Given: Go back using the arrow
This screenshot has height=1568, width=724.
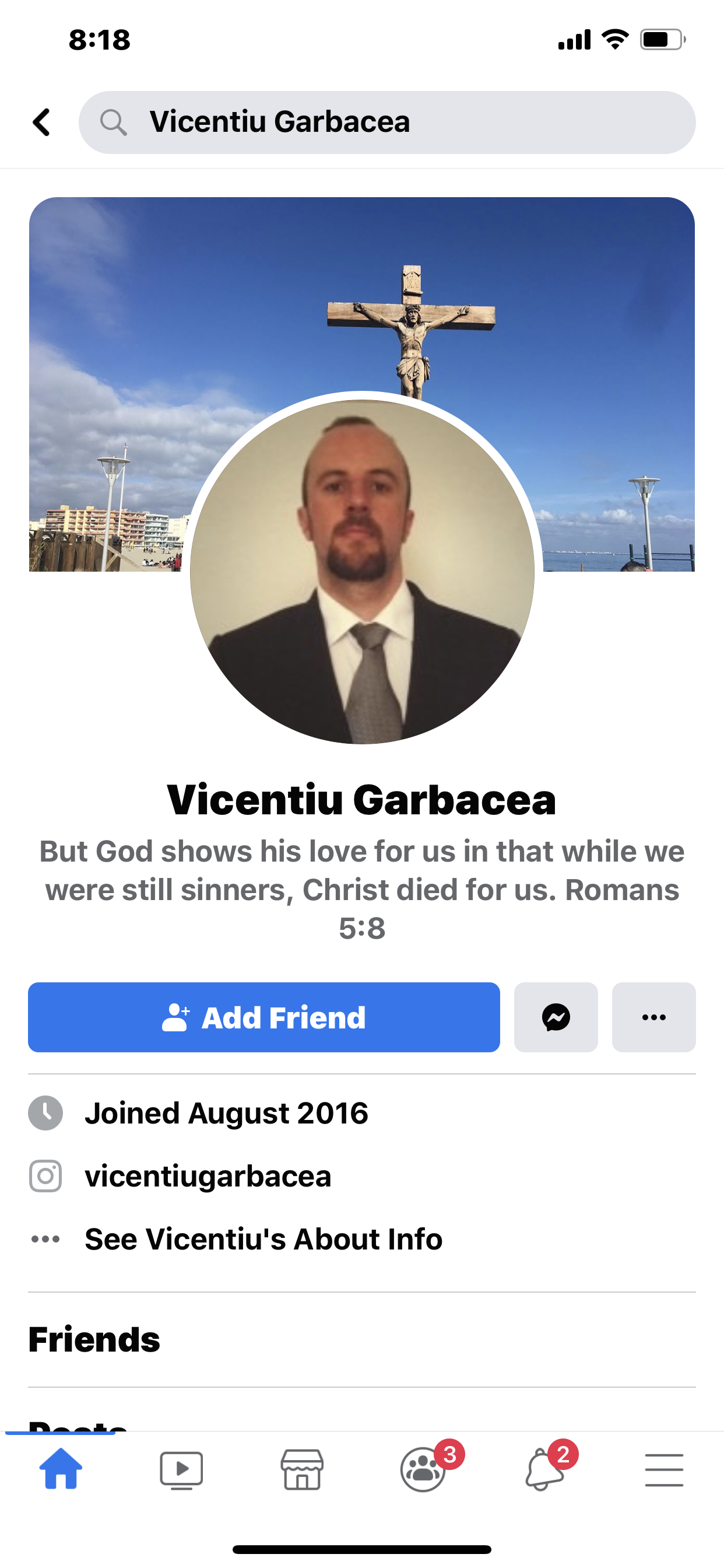Looking at the screenshot, I should [41, 123].
